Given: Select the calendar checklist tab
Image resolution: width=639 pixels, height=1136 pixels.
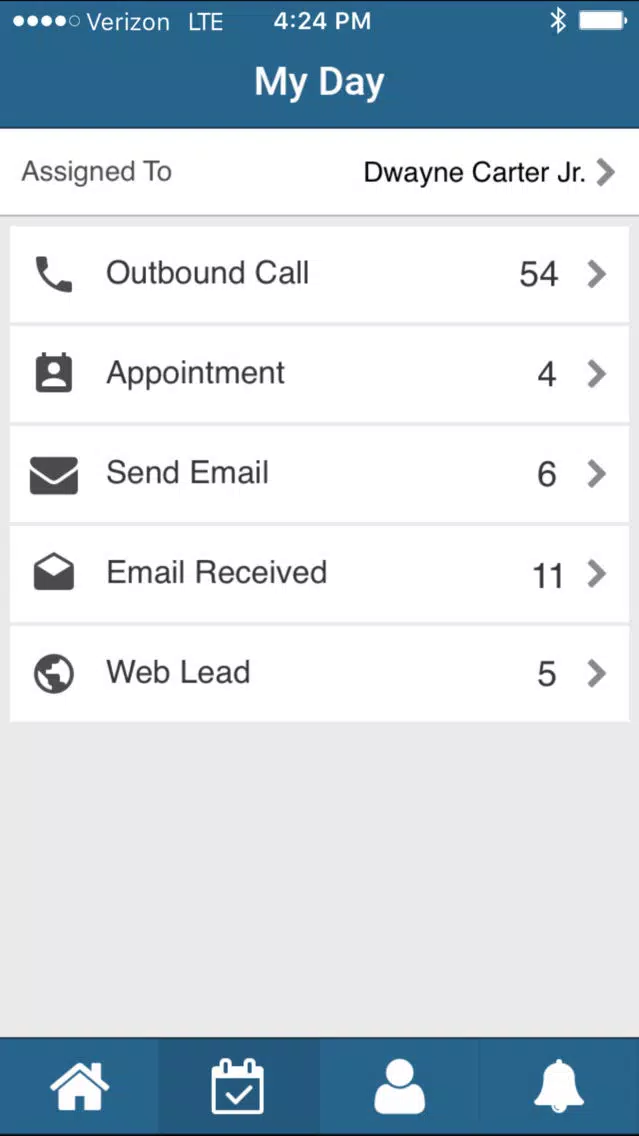Looking at the screenshot, I should click(238, 1086).
